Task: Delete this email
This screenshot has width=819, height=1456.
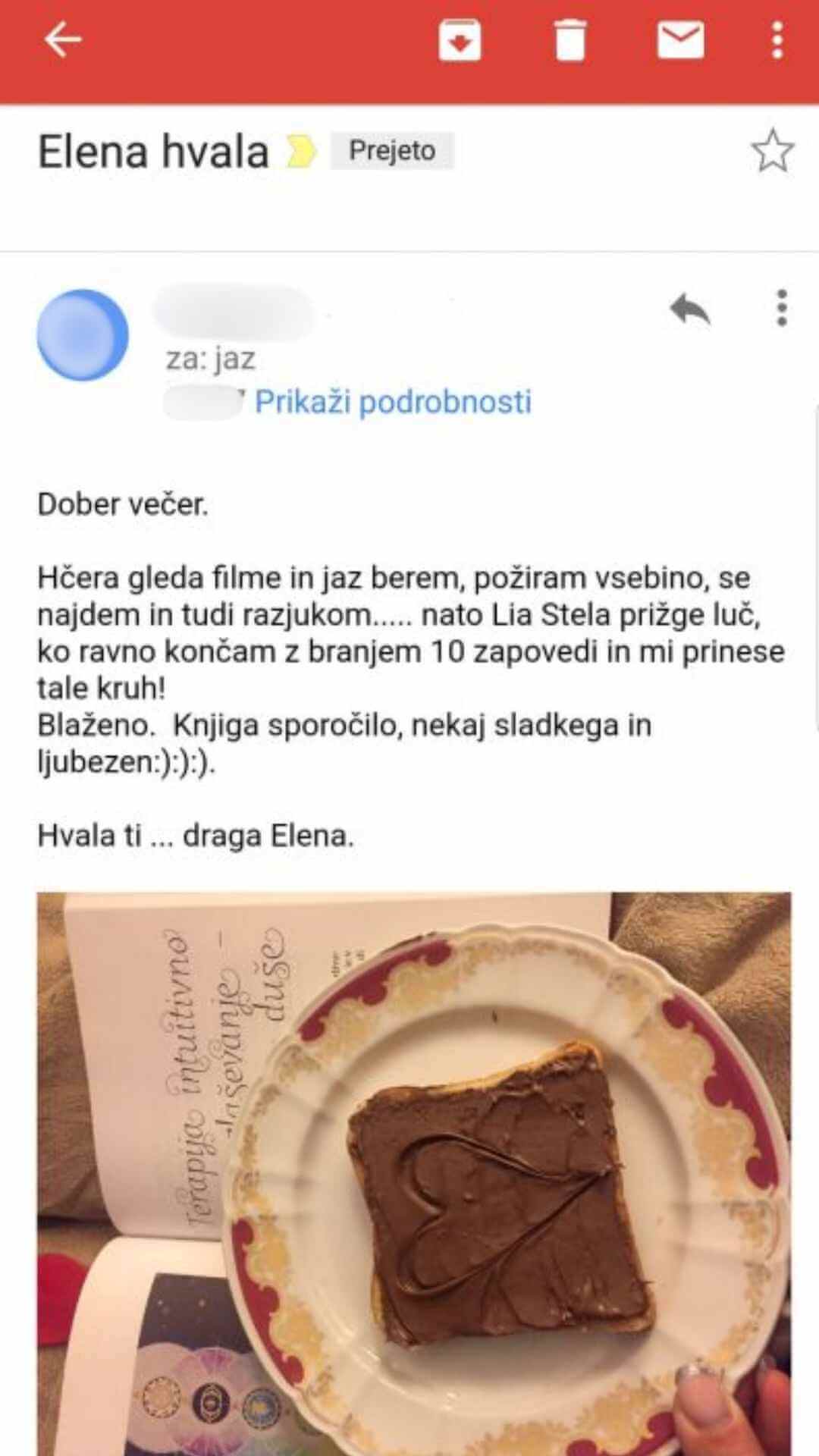Action: [x=570, y=40]
